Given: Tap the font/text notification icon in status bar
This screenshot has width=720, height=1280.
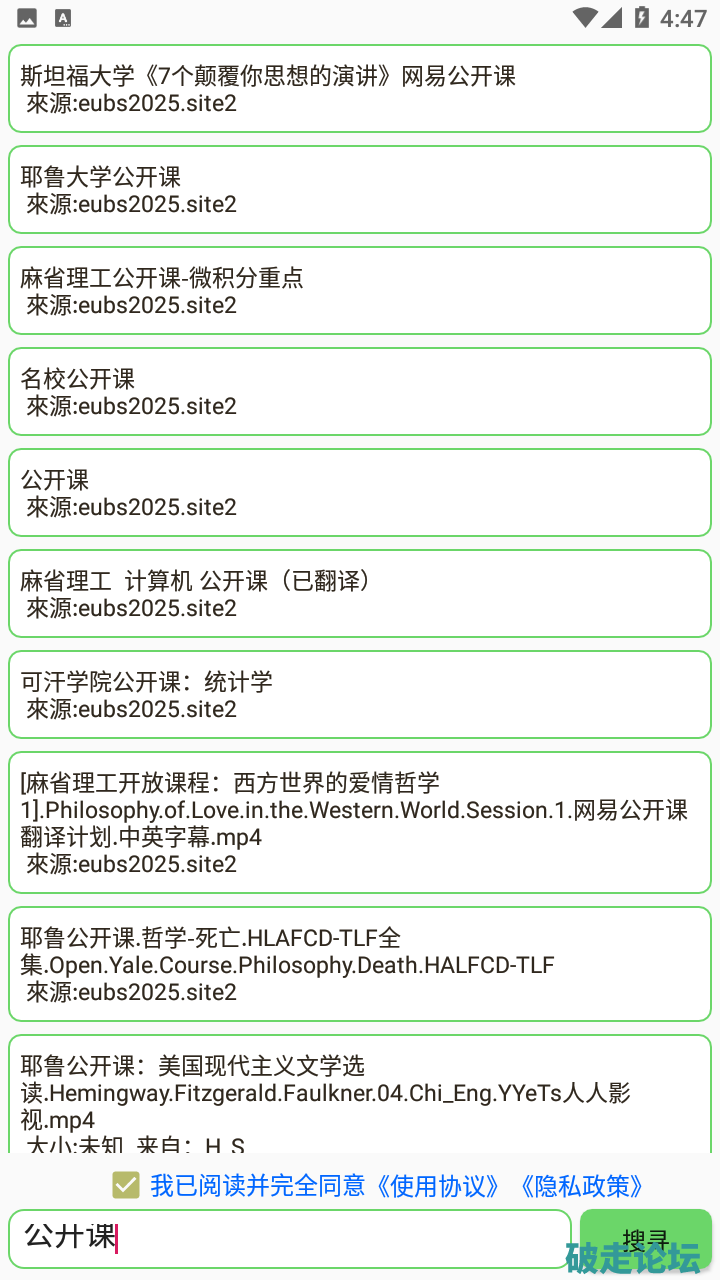Looking at the screenshot, I should click(65, 17).
